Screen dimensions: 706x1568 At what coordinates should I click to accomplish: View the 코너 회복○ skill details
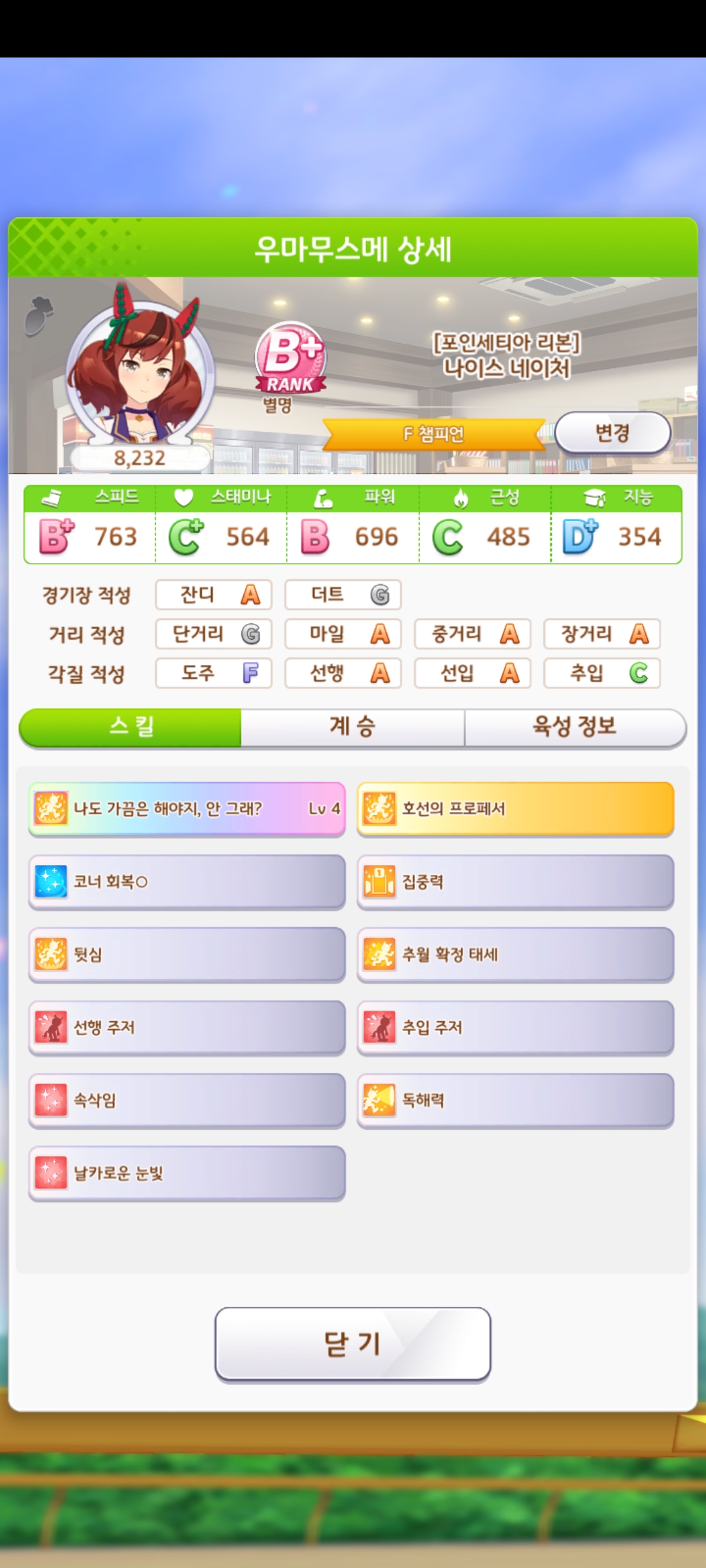click(186, 882)
